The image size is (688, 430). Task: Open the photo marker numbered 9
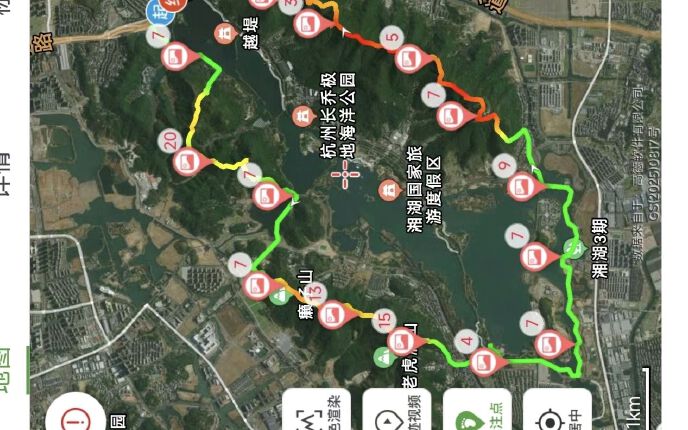[x=519, y=184]
